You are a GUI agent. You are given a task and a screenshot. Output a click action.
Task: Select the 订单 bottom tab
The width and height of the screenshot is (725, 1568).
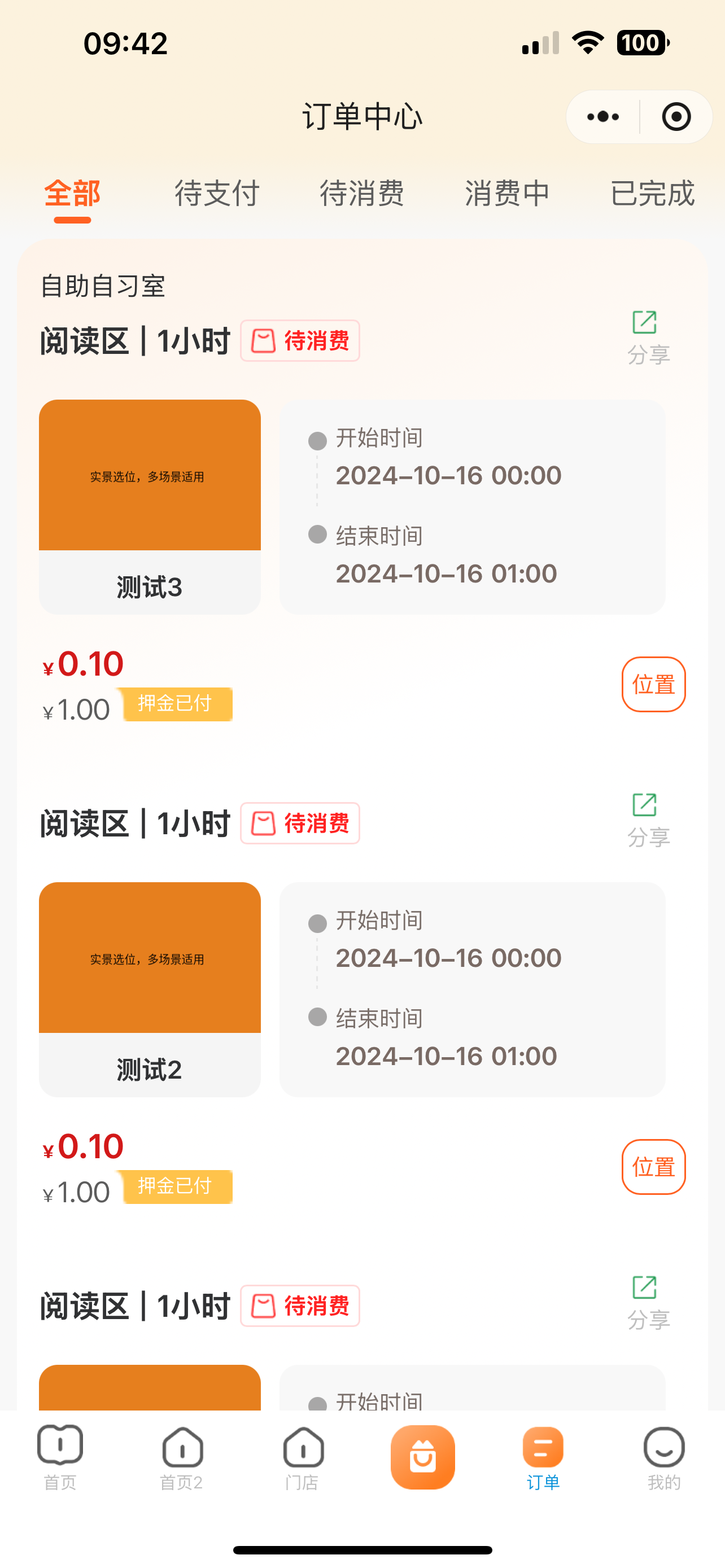click(543, 1457)
